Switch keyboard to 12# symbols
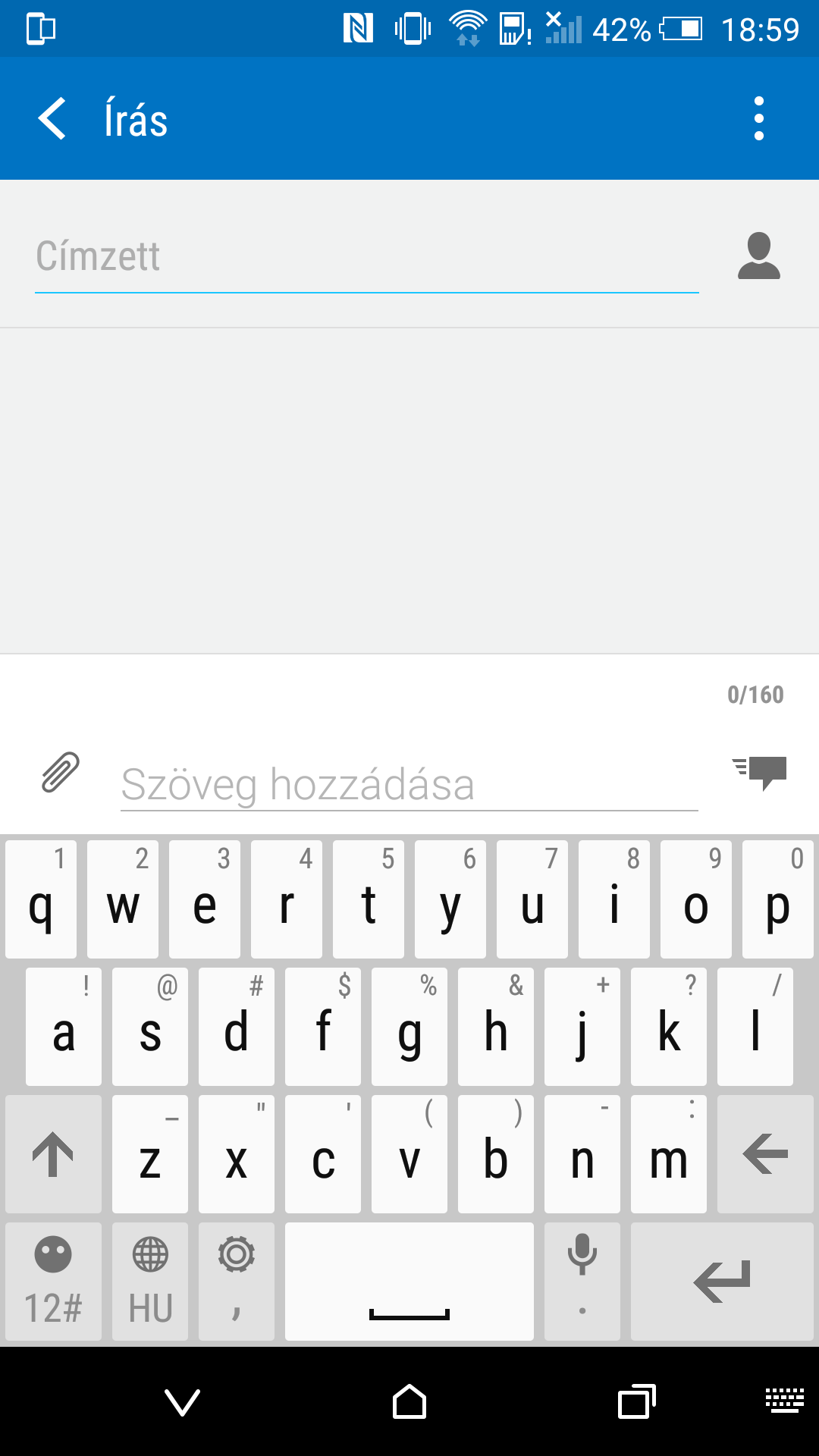 click(53, 1281)
